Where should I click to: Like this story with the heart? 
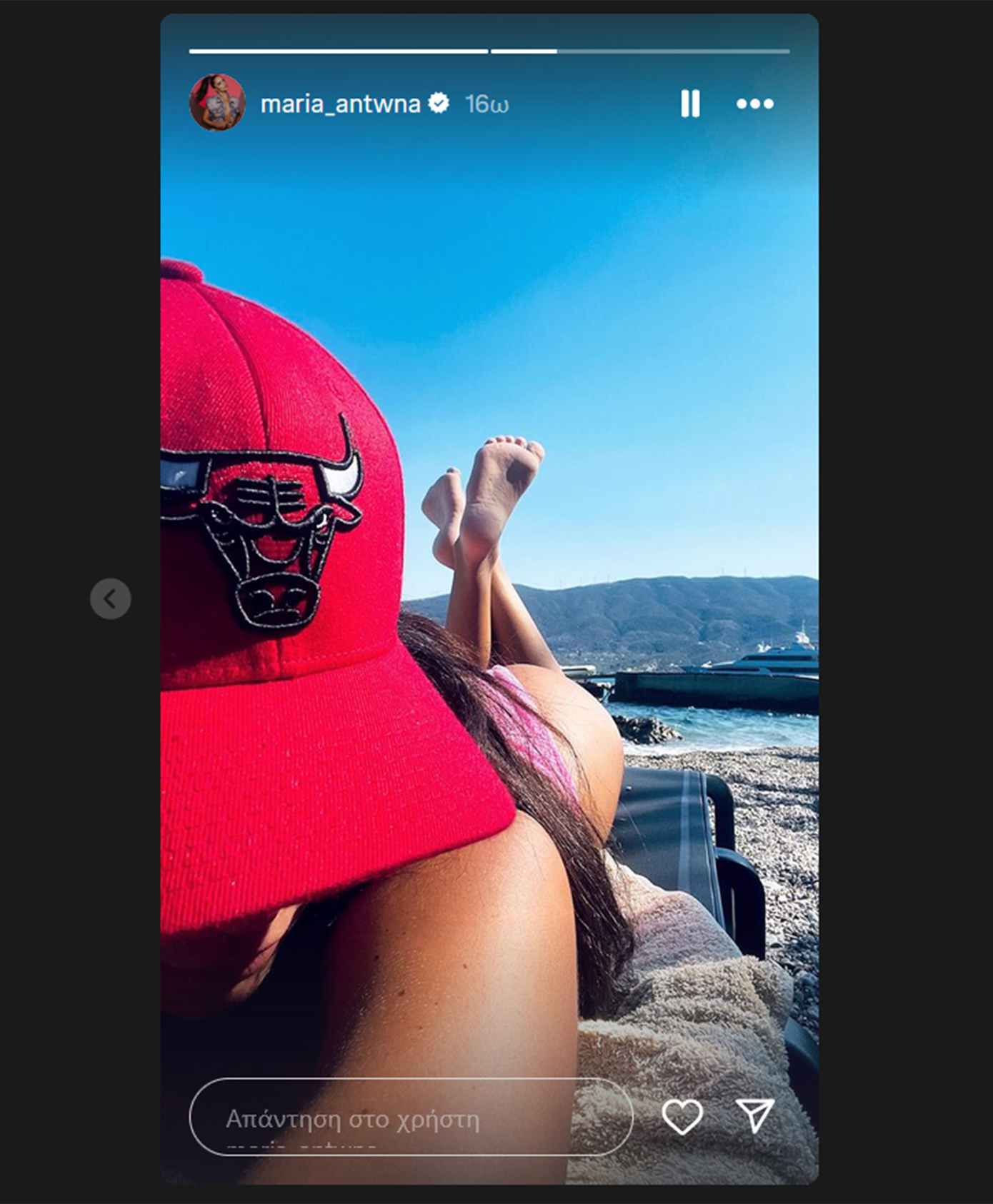[682, 1116]
